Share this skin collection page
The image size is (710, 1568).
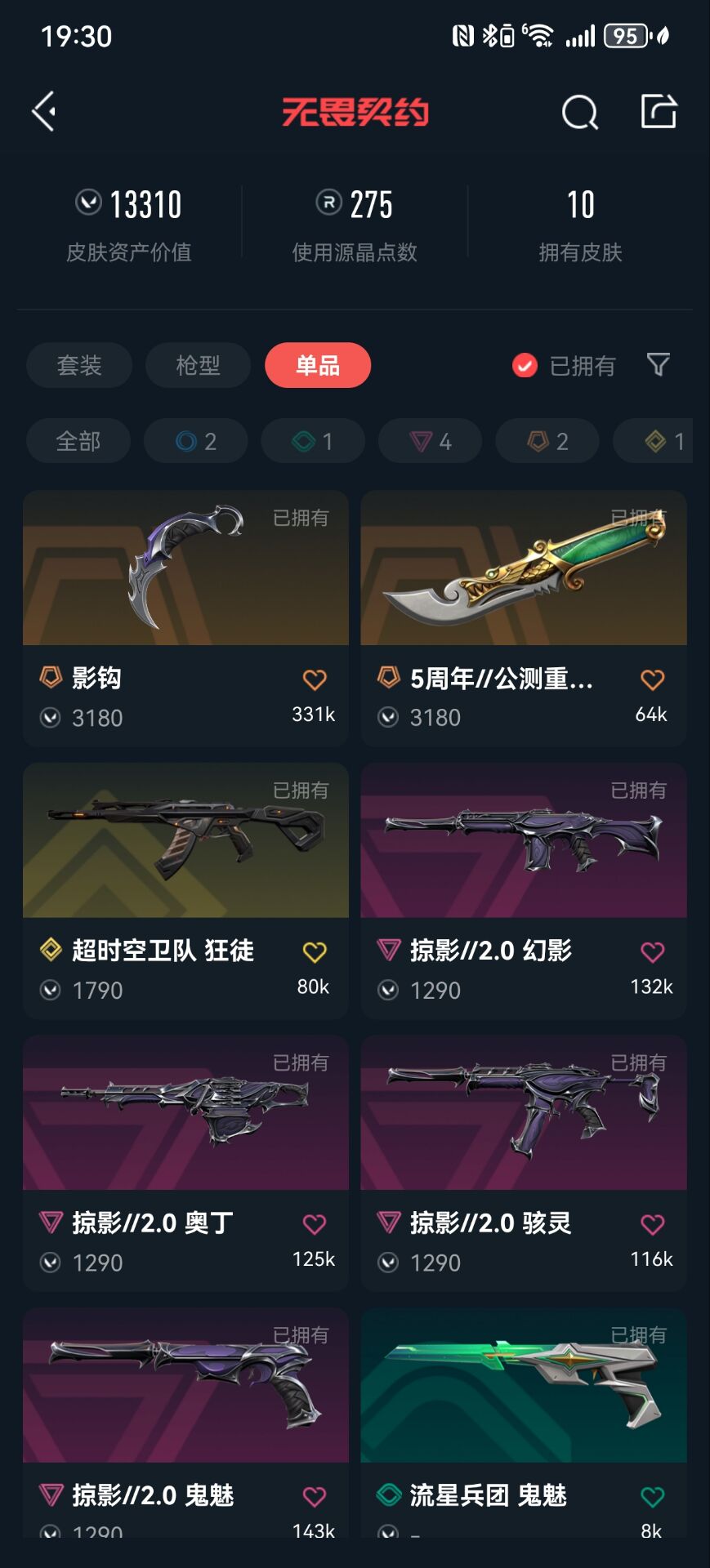tap(659, 111)
